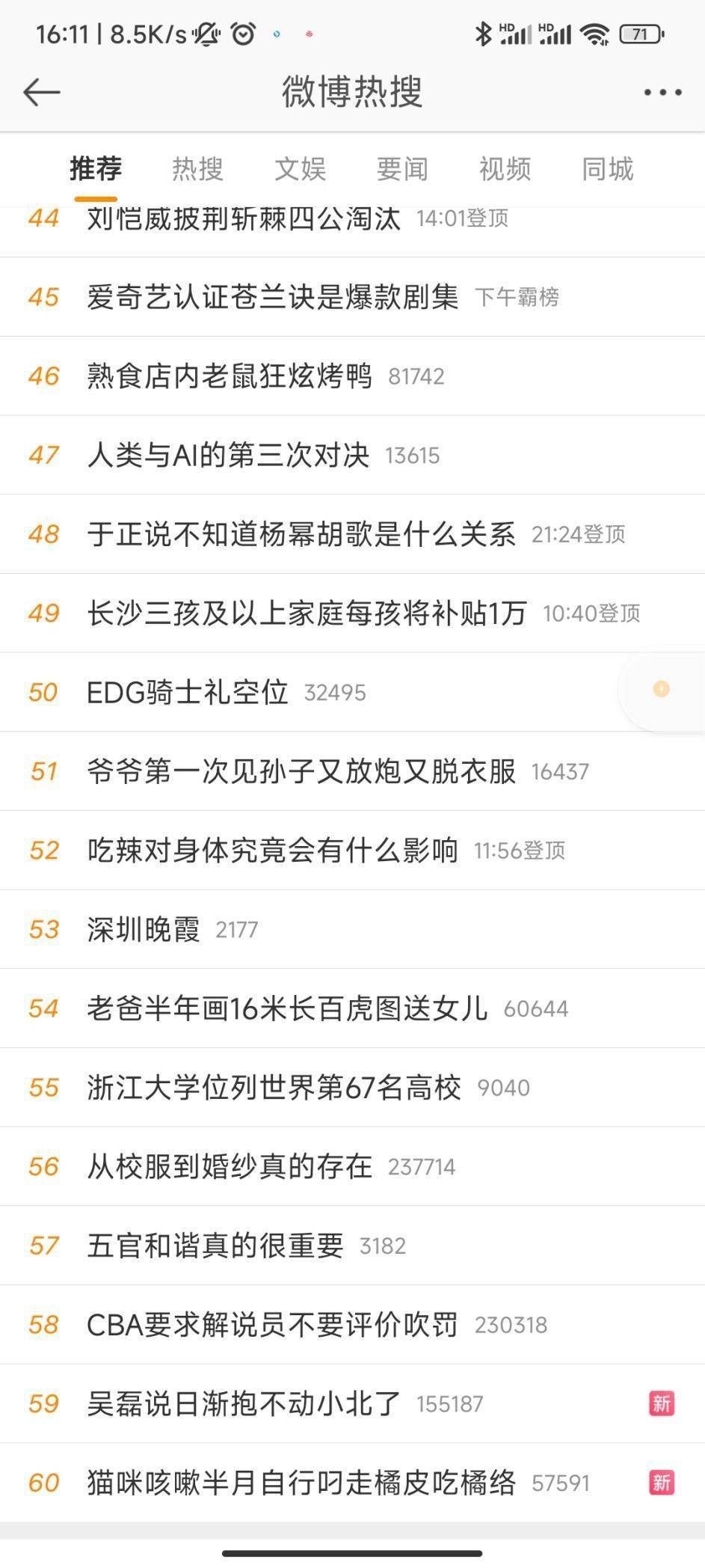The image size is (705, 1568).
Task: Open topic CBA要求解说员不要评价吹罚
Action: (x=272, y=1325)
